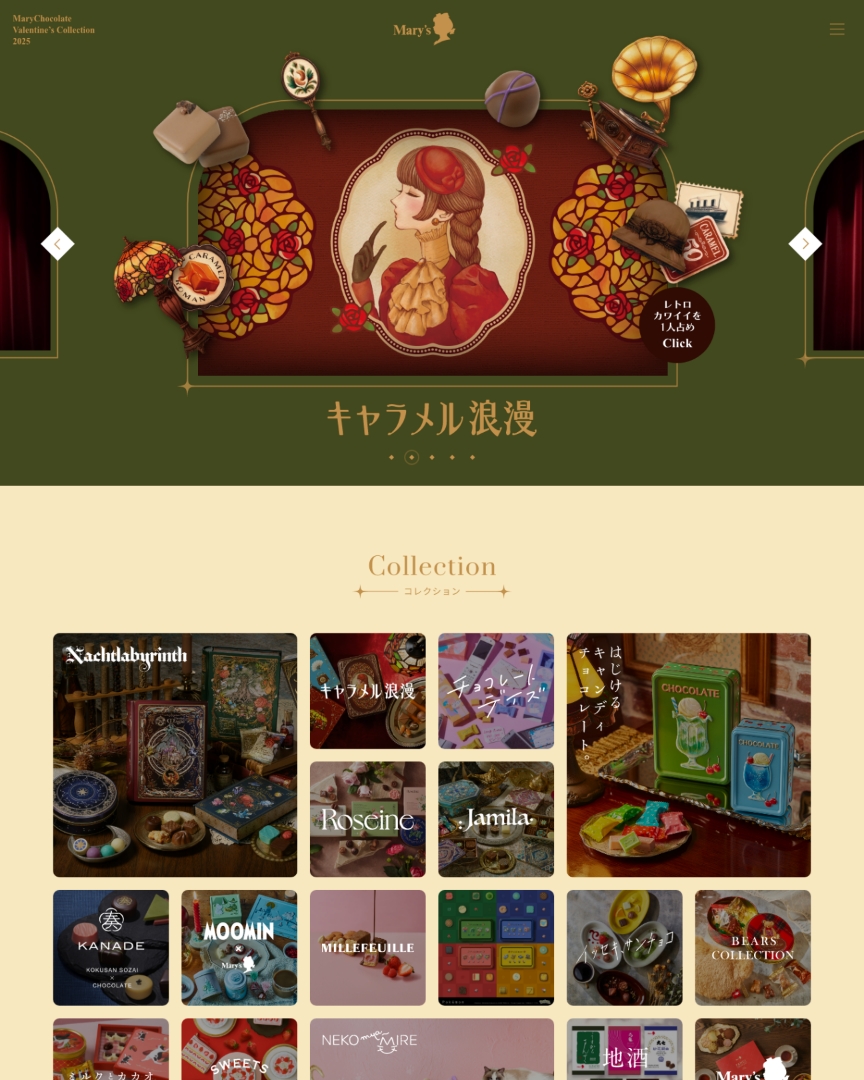
Task: Open the NEKO MIRE collection tile
Action: [431, 1048]
